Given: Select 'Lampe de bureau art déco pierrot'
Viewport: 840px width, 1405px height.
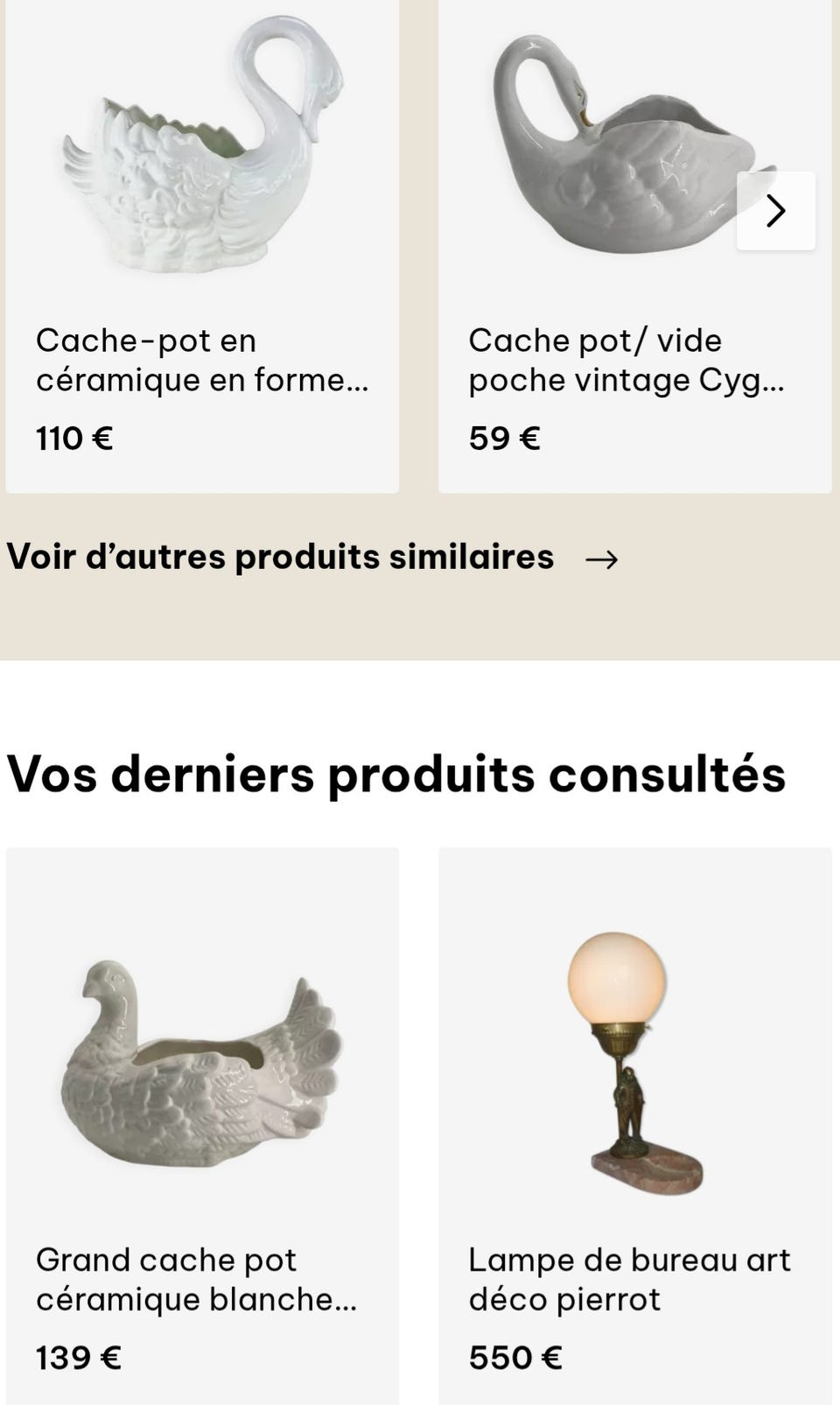Looking at the screenshot, I should pyautogui.click(x=630, y=1278).
